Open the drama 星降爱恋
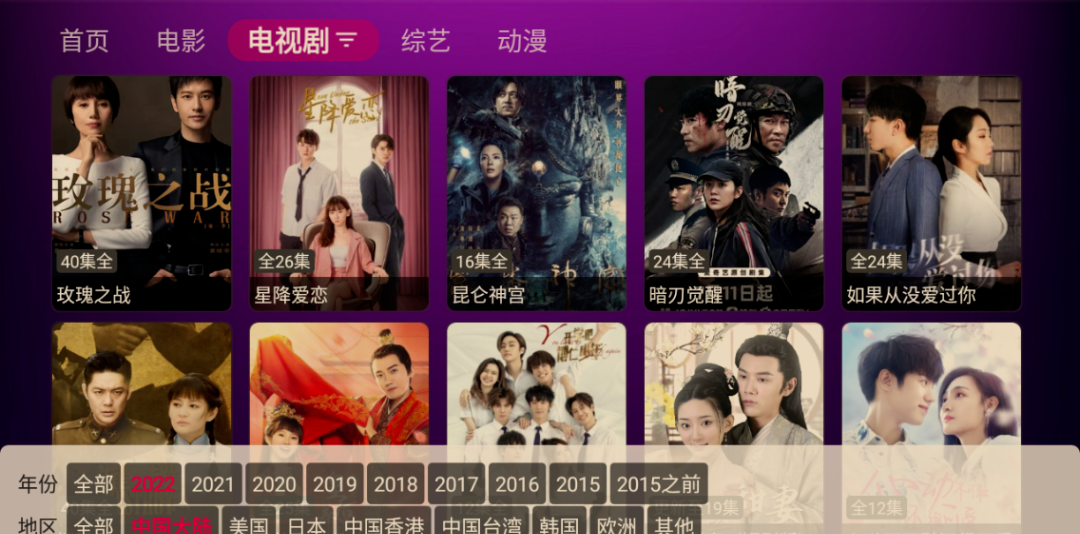 [339, 192]
